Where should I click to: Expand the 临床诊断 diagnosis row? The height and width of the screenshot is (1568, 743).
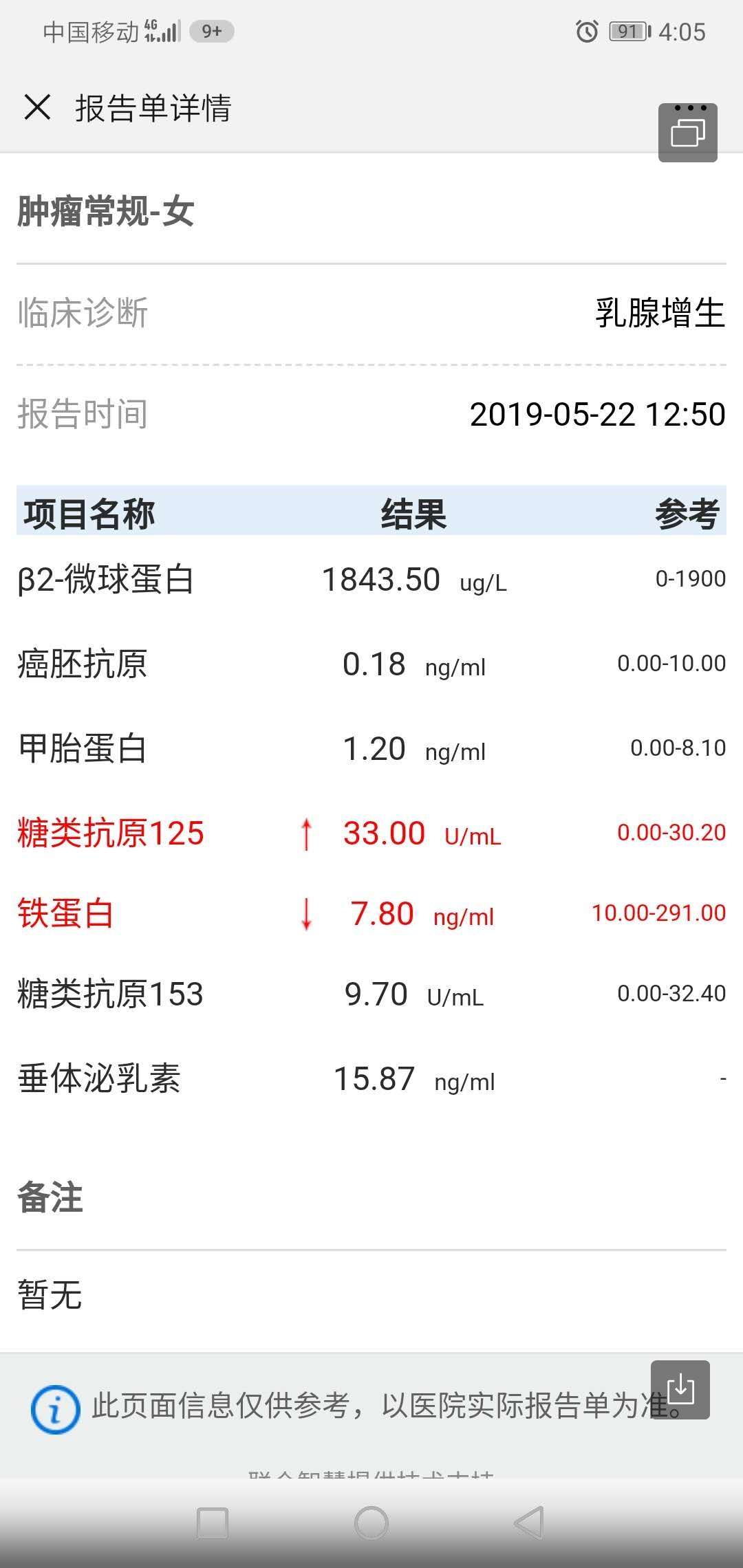pos(371,316)
